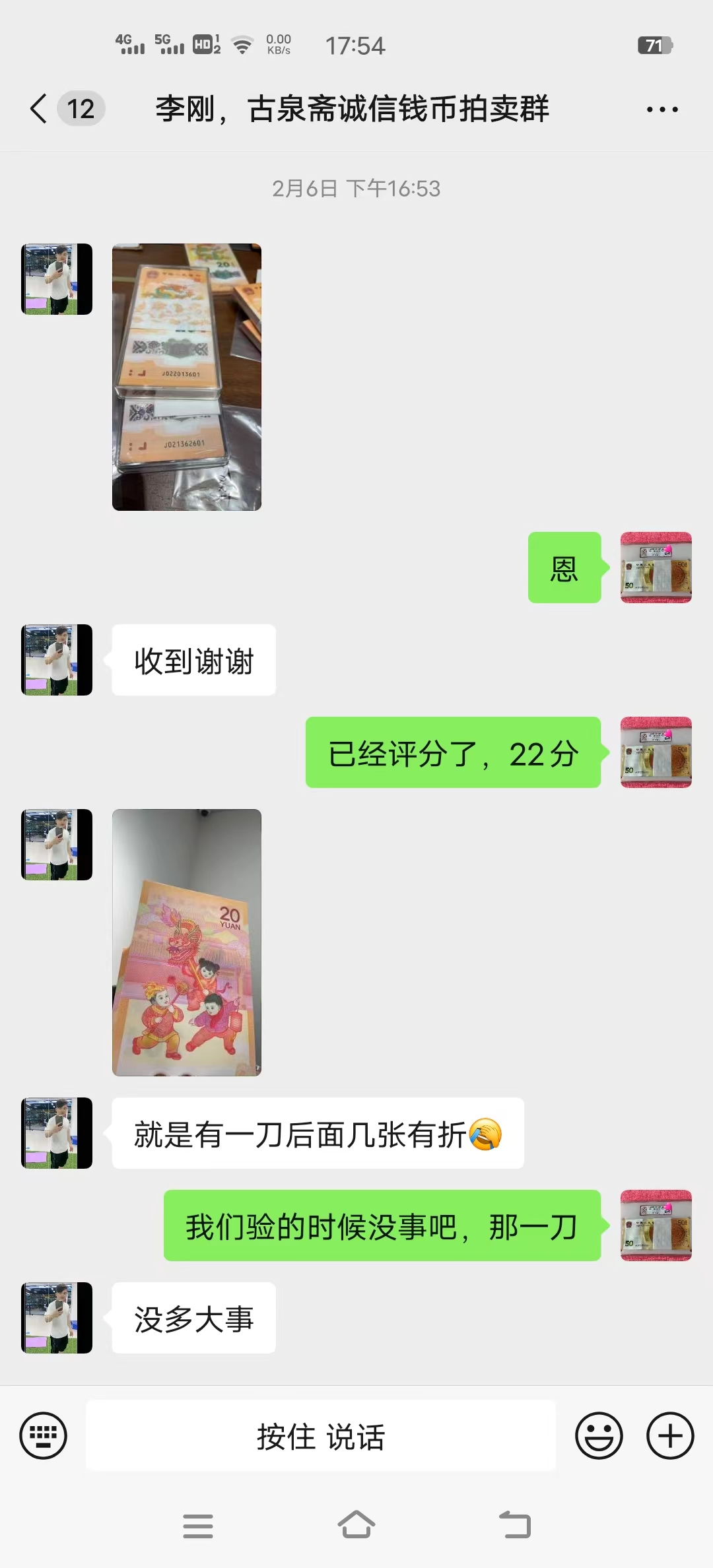Open the plus attachments menu
Viewport: 713px width, 1568px height.
point(670,1435)
